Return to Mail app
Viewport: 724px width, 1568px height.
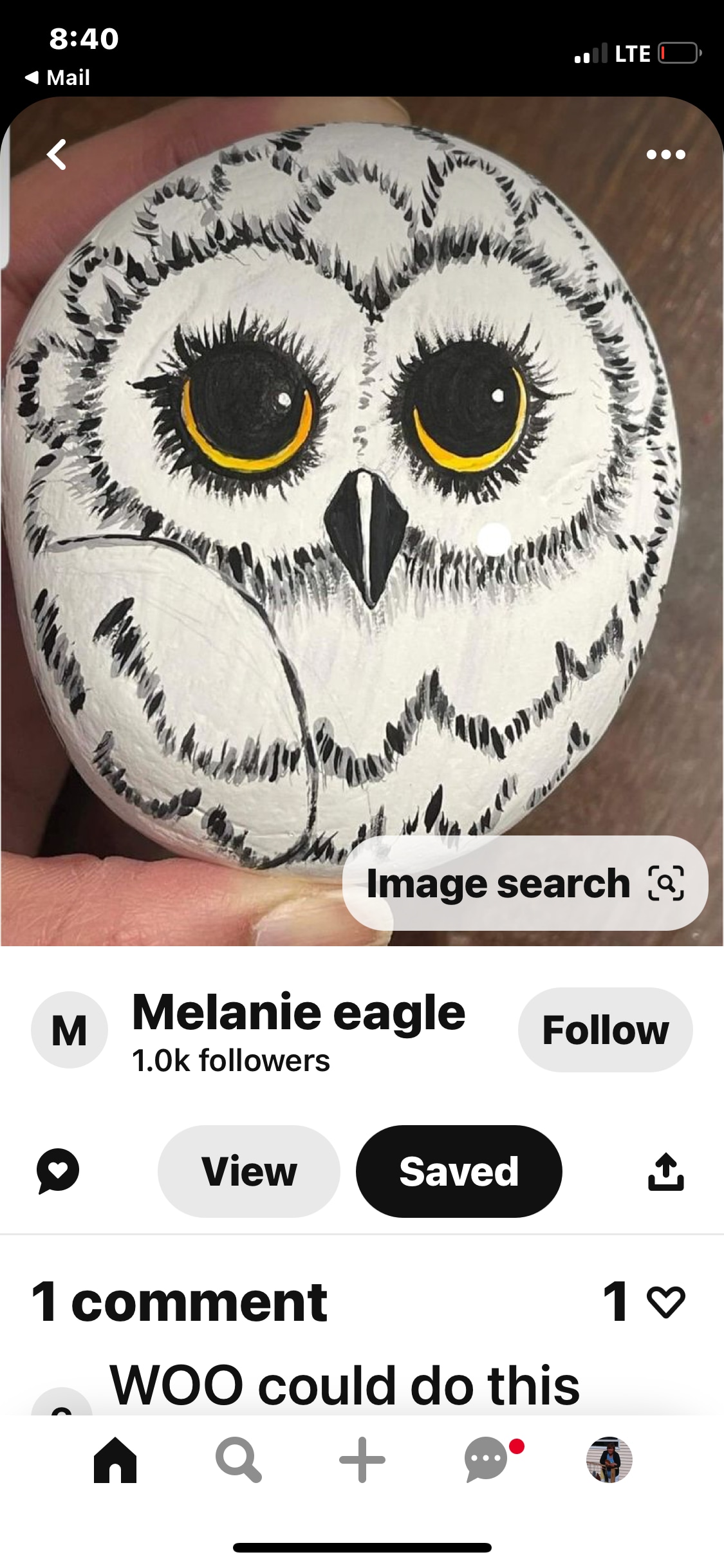(58, 78)
